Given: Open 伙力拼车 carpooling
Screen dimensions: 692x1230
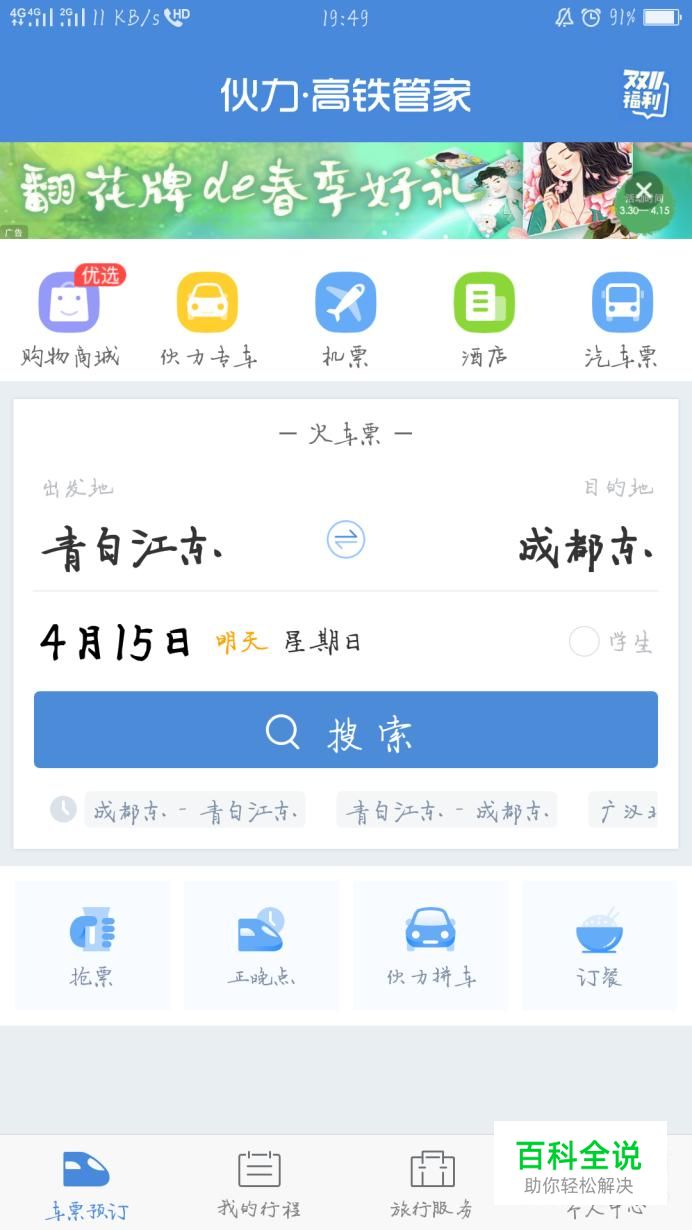Looking at the screenshot, I should (x=431, y=945).
